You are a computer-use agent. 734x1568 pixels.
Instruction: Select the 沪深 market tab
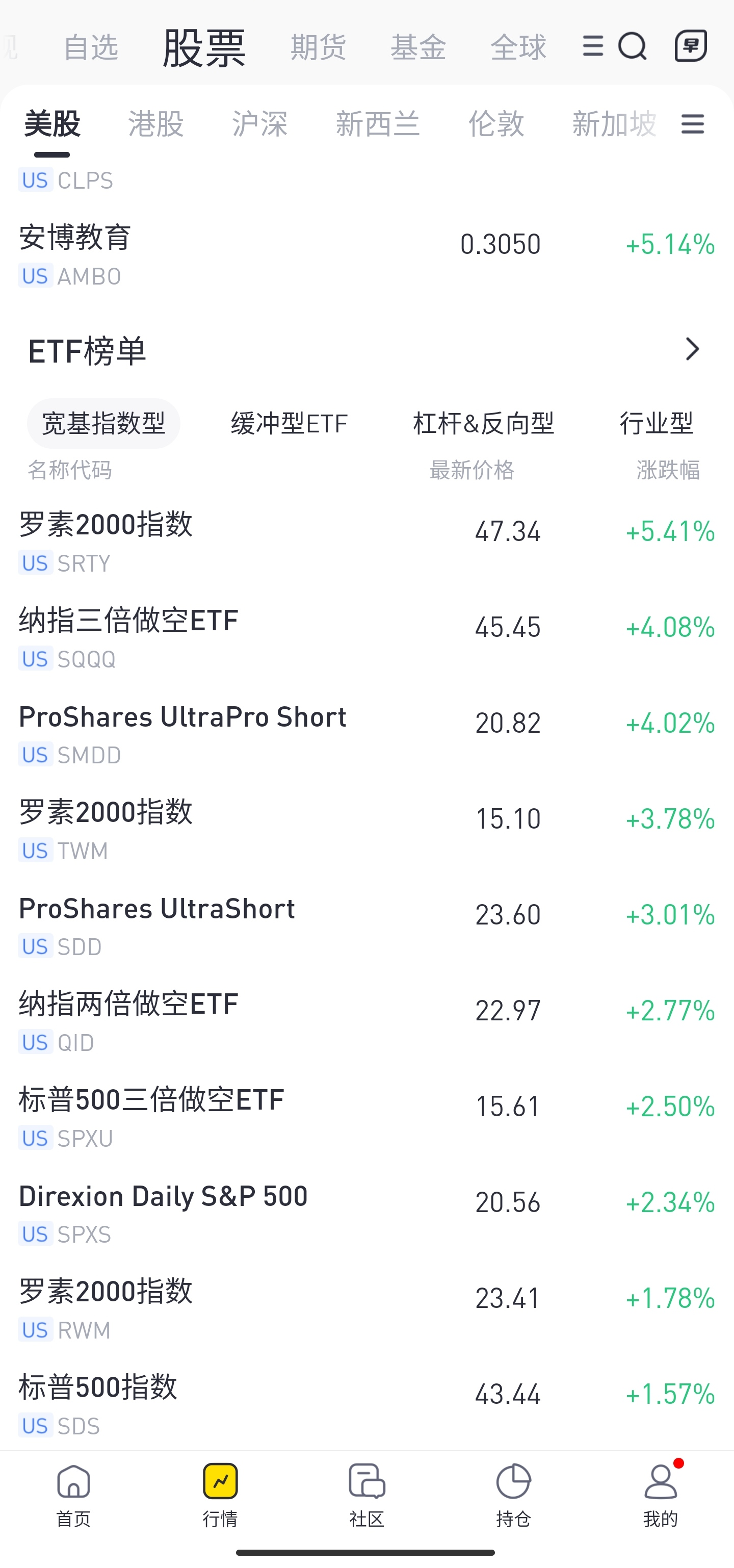pyautogui.click(x=260, y=124)
